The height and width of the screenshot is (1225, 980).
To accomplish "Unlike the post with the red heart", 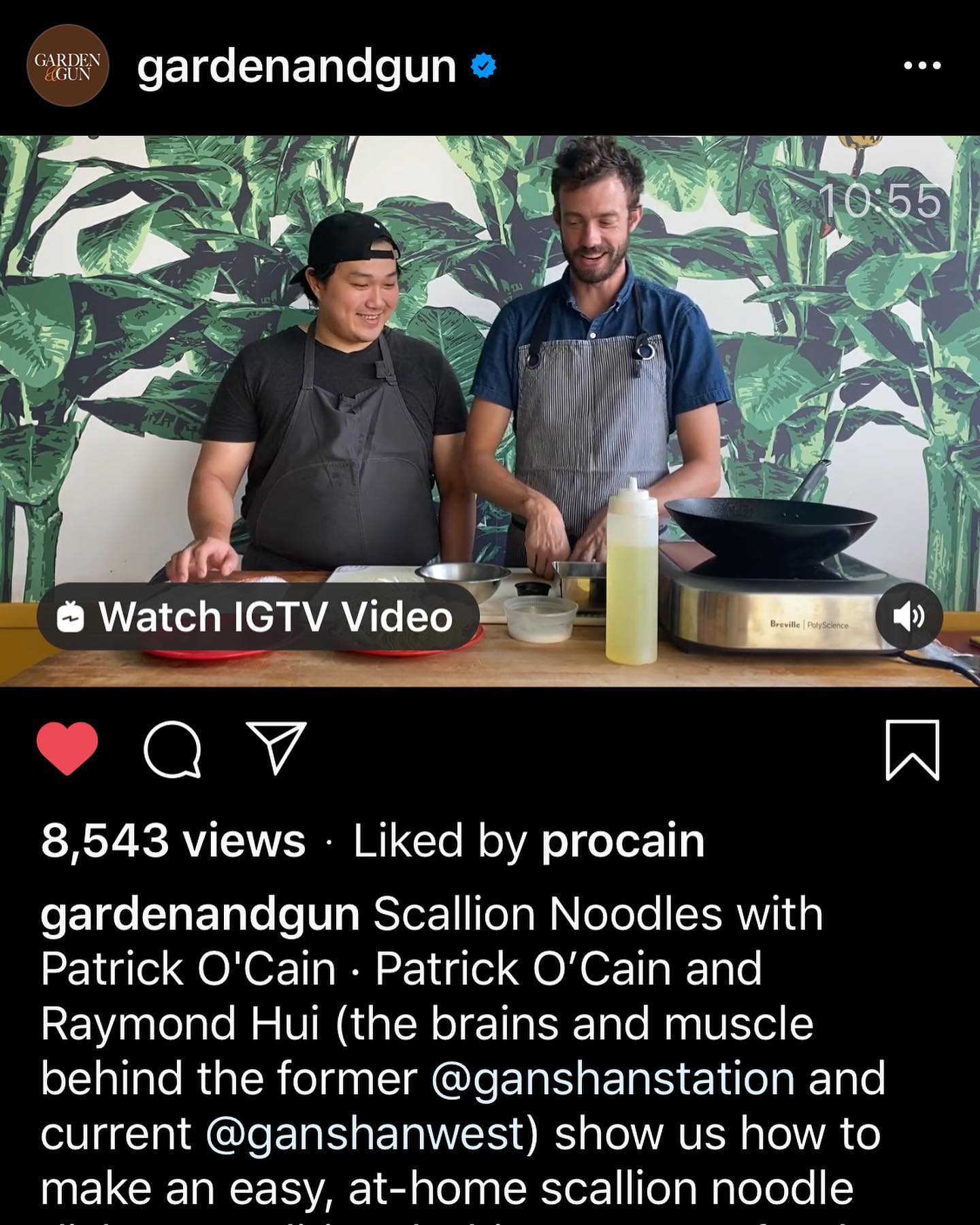I will tap(67, 749).
